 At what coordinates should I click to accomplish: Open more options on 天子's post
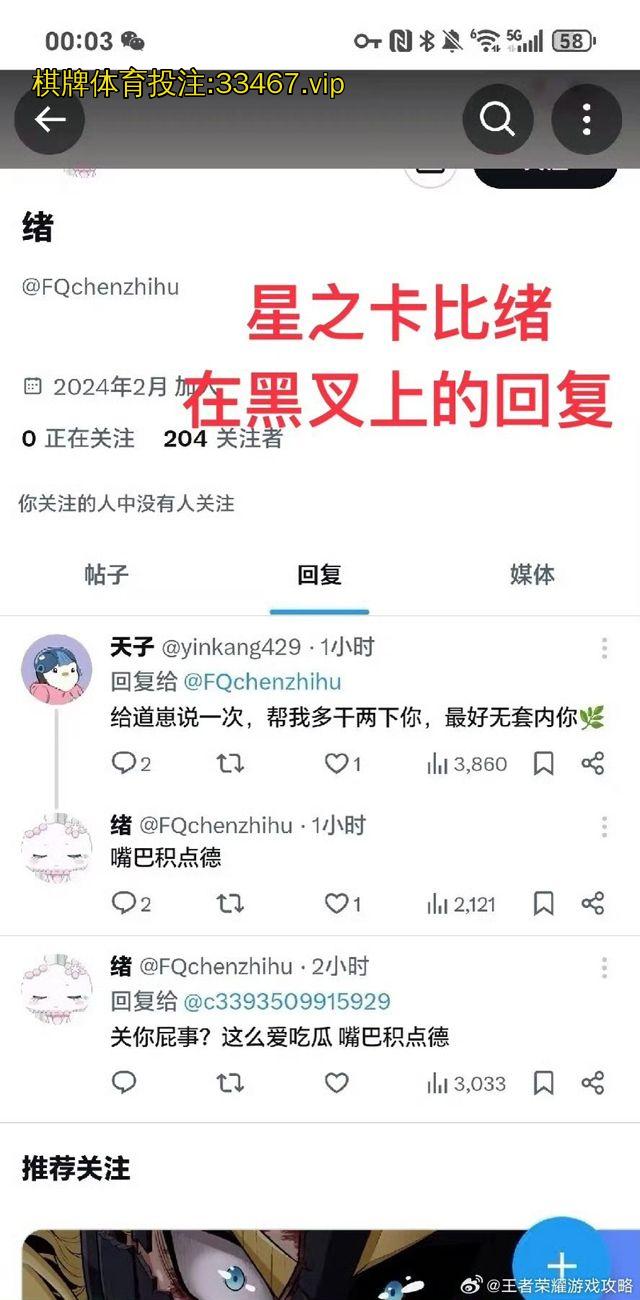[604, 649]
